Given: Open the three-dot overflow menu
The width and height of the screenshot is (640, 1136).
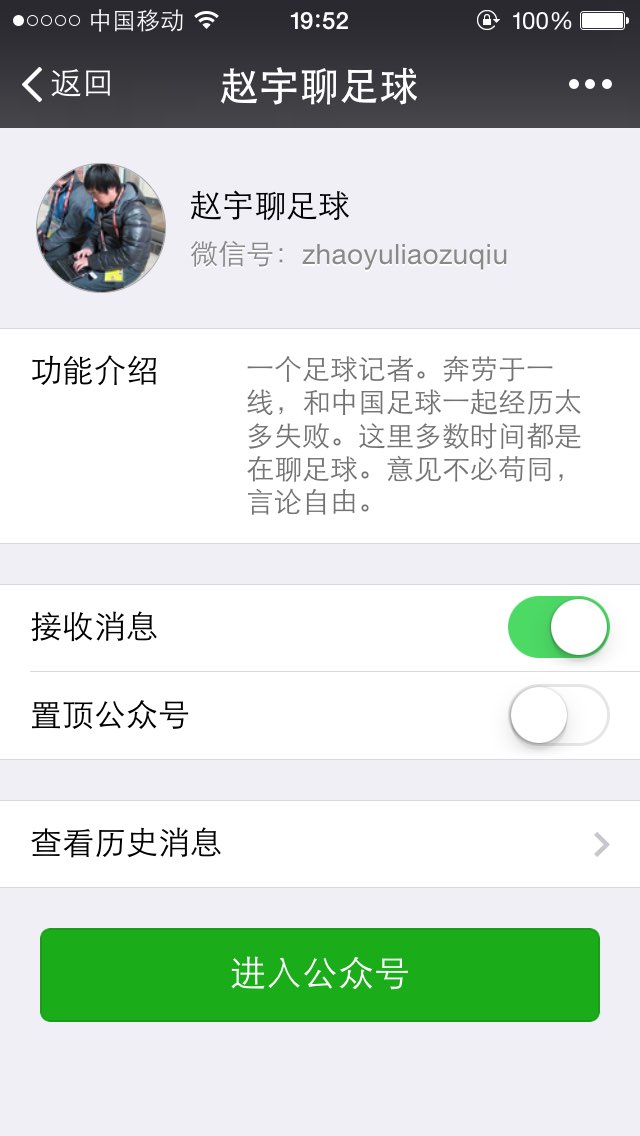Looking at the screenshot, I should 590,85.
